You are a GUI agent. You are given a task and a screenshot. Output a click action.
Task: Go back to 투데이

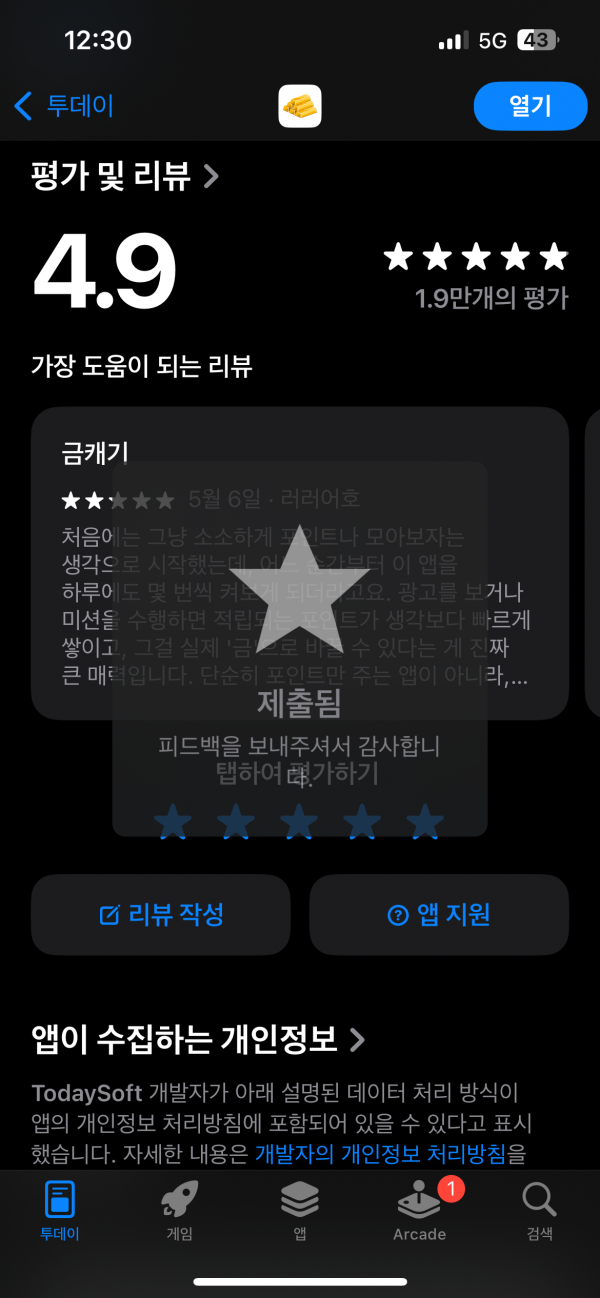tap(64, 106)
